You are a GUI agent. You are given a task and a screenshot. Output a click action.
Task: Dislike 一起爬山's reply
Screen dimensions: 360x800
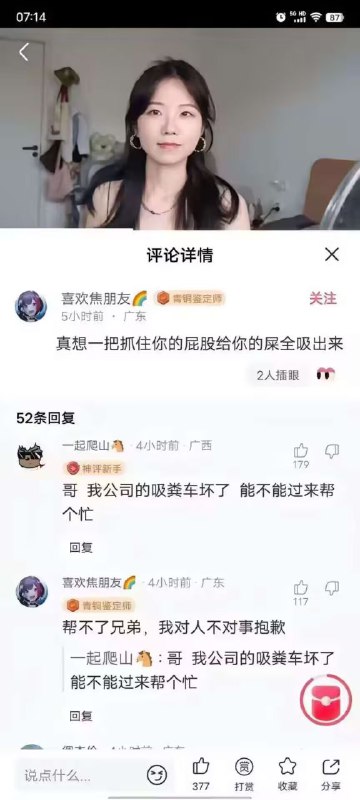332,451
